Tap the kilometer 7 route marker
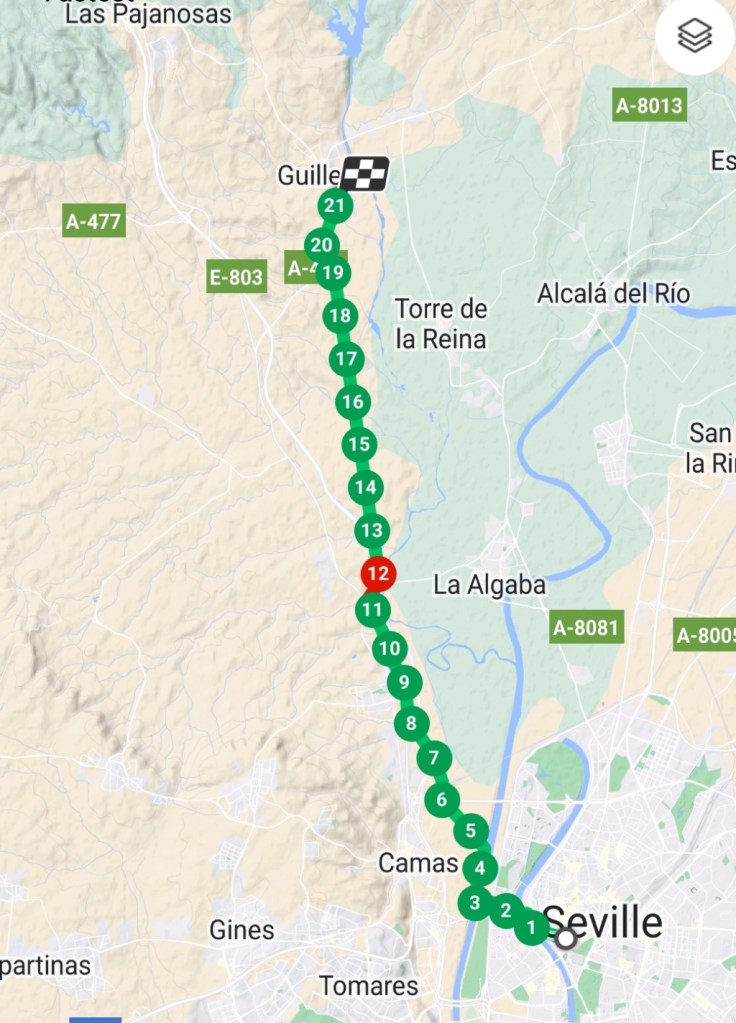This screenshot has height=1023, width=736. [x=434, y=758]
